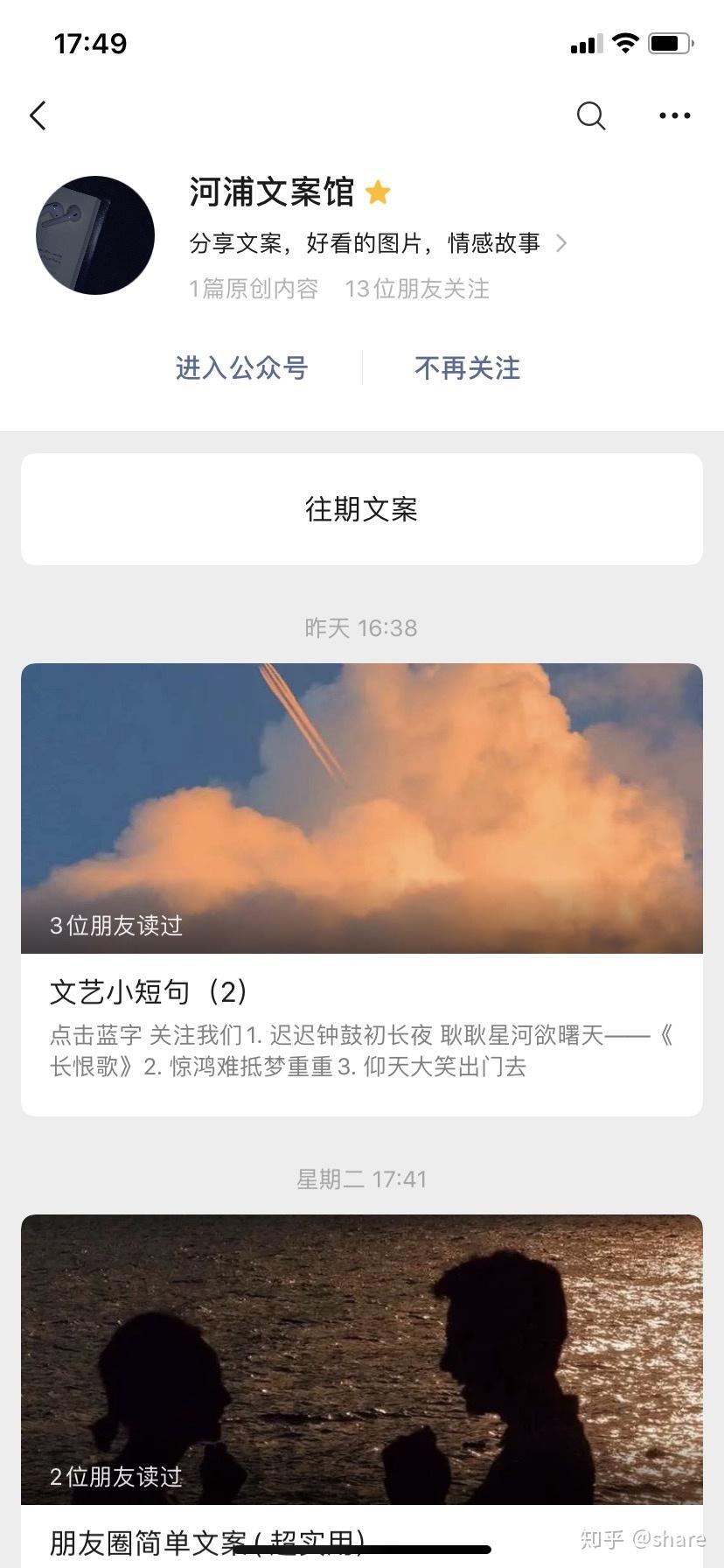Viewport: 724px width, 1568px height.
Task: Open the search icon
Action: click(x=591, y=115)
